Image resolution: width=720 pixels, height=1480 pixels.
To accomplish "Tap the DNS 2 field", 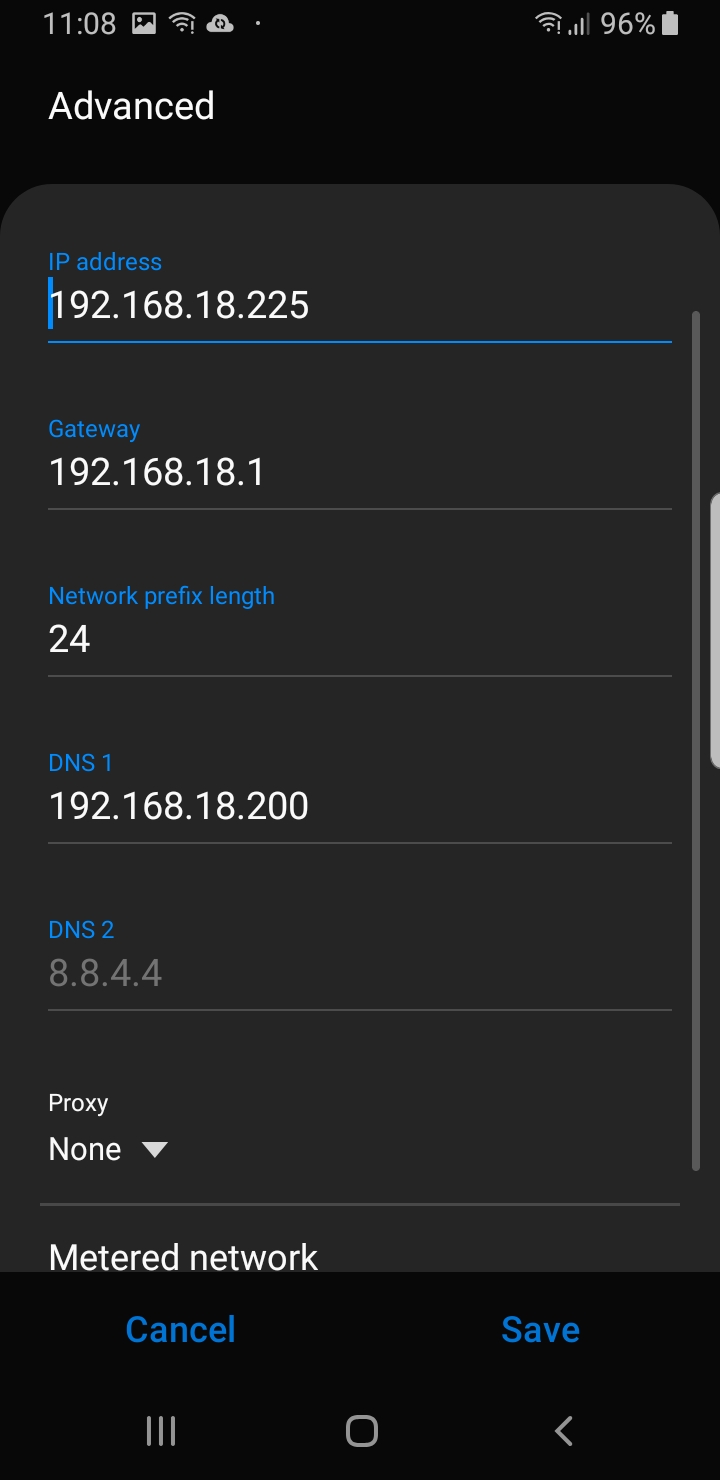I will (x=358, y=973).
